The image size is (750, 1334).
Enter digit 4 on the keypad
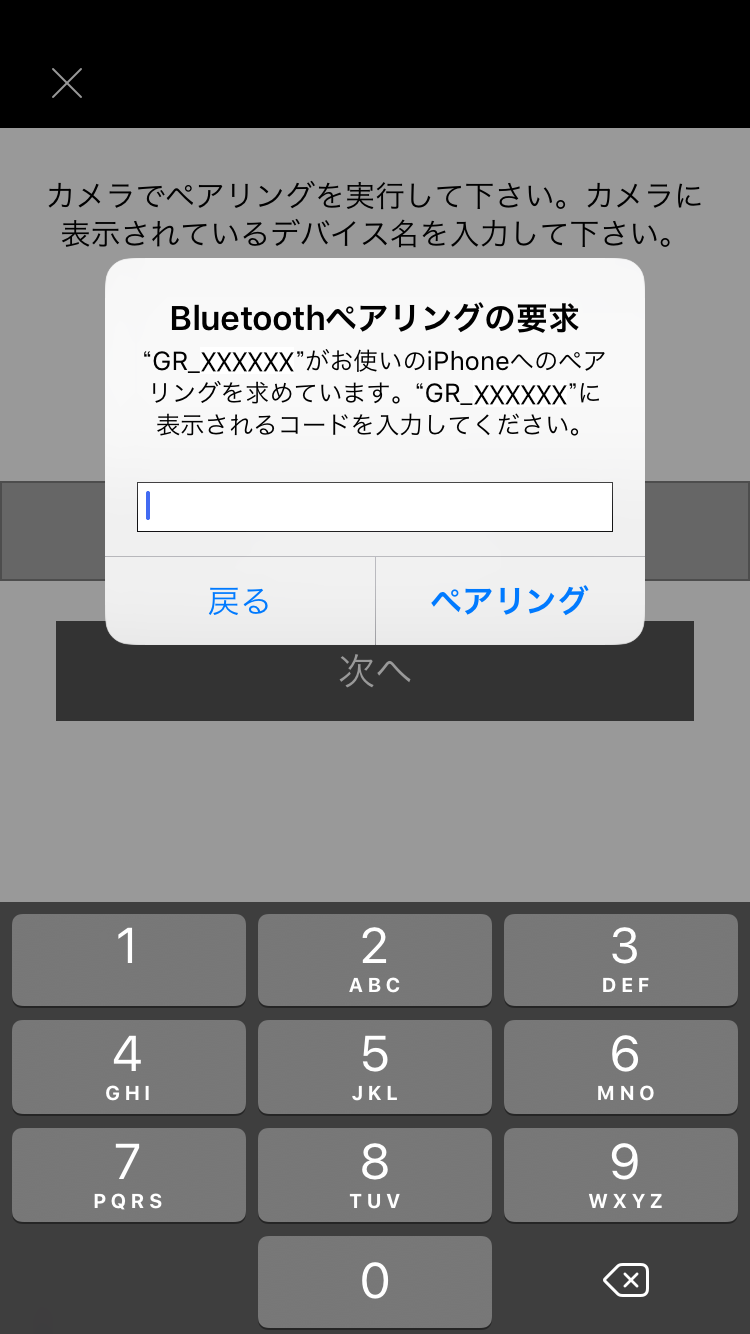(129, 1067)
